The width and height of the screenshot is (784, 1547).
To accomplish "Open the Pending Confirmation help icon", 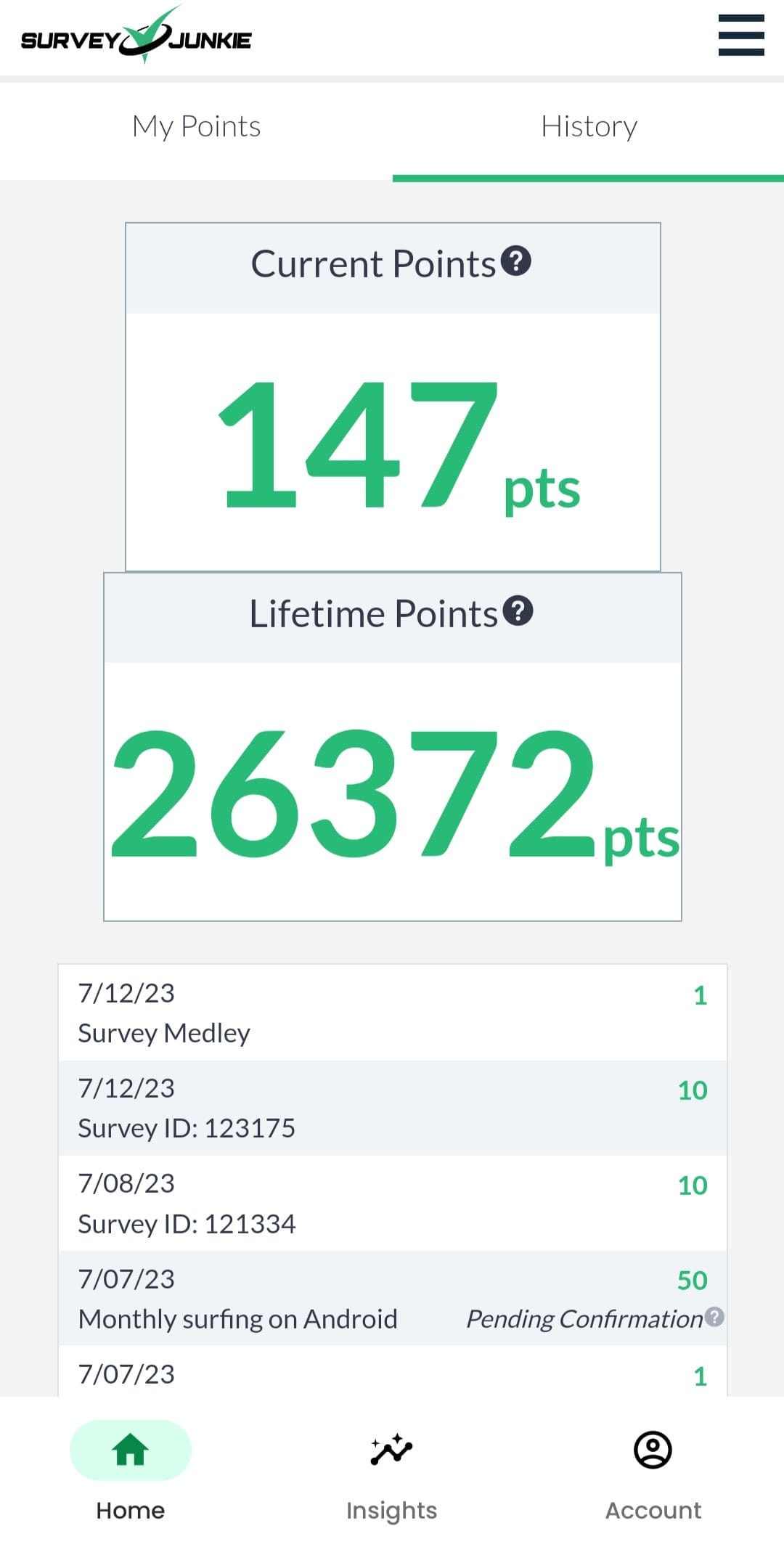I will coord(715,1317).
